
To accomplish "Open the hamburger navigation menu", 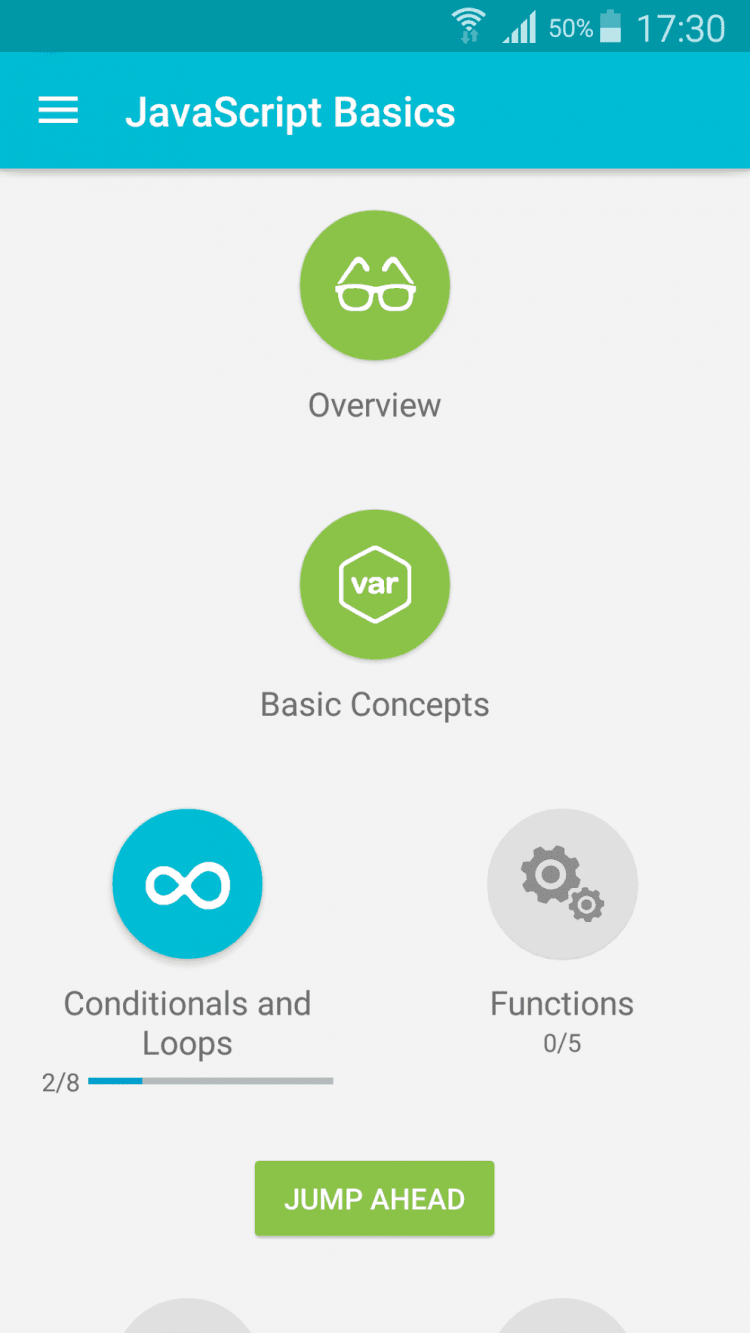I will [58, 111].
